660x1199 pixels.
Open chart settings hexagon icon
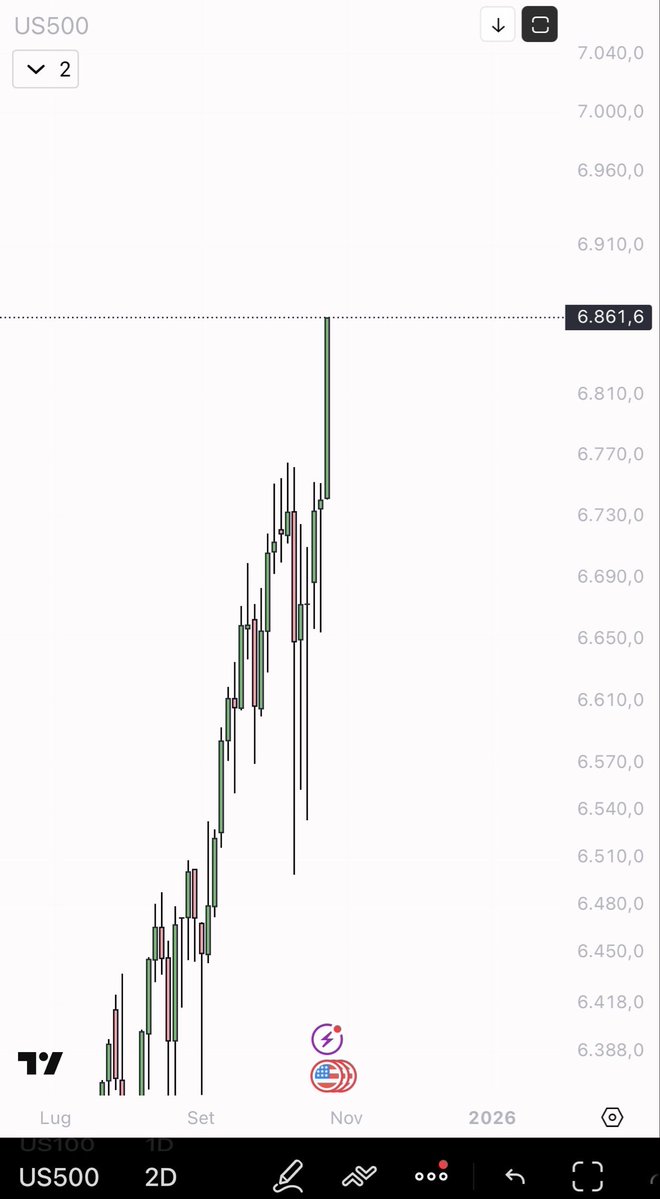[x=612, y=1117]
